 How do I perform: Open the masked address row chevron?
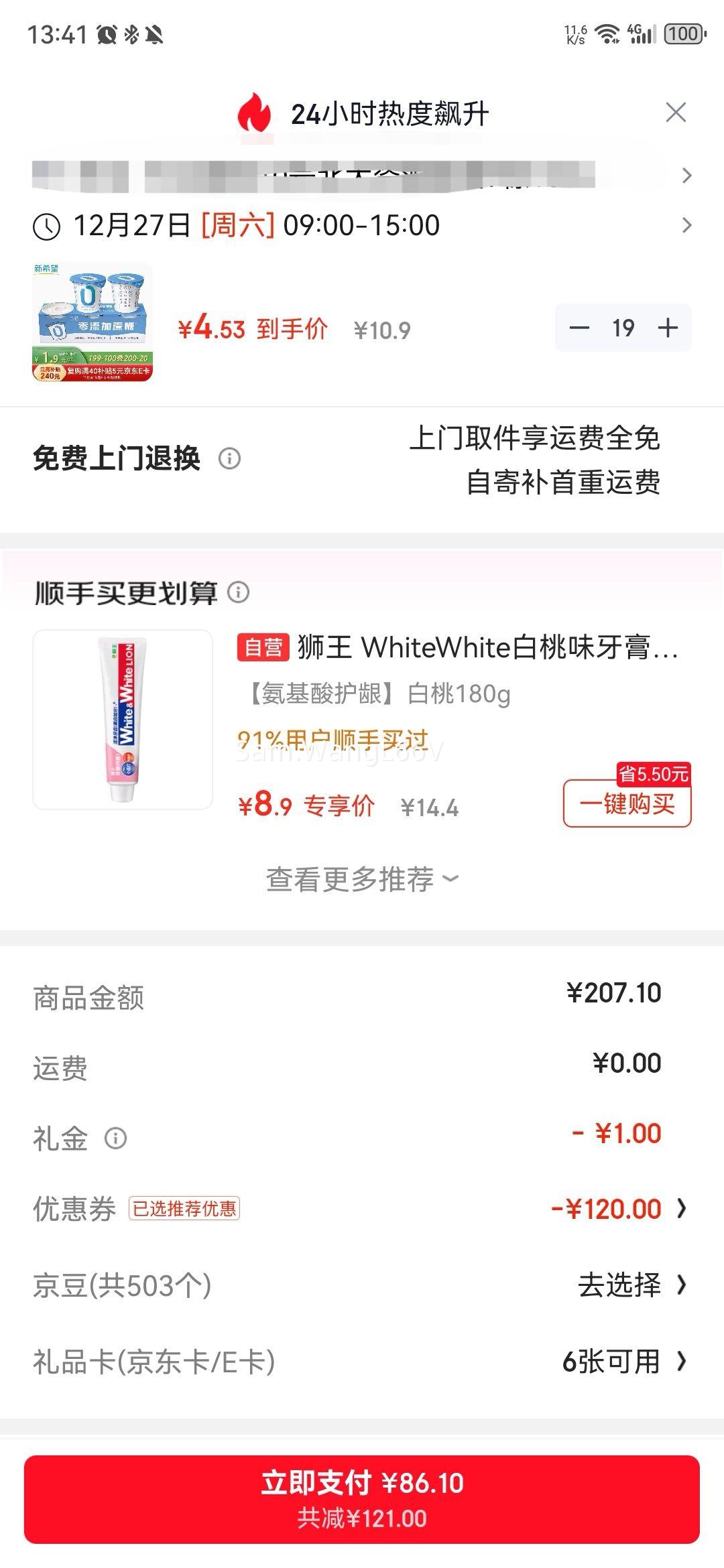click(x=685, y=176)
